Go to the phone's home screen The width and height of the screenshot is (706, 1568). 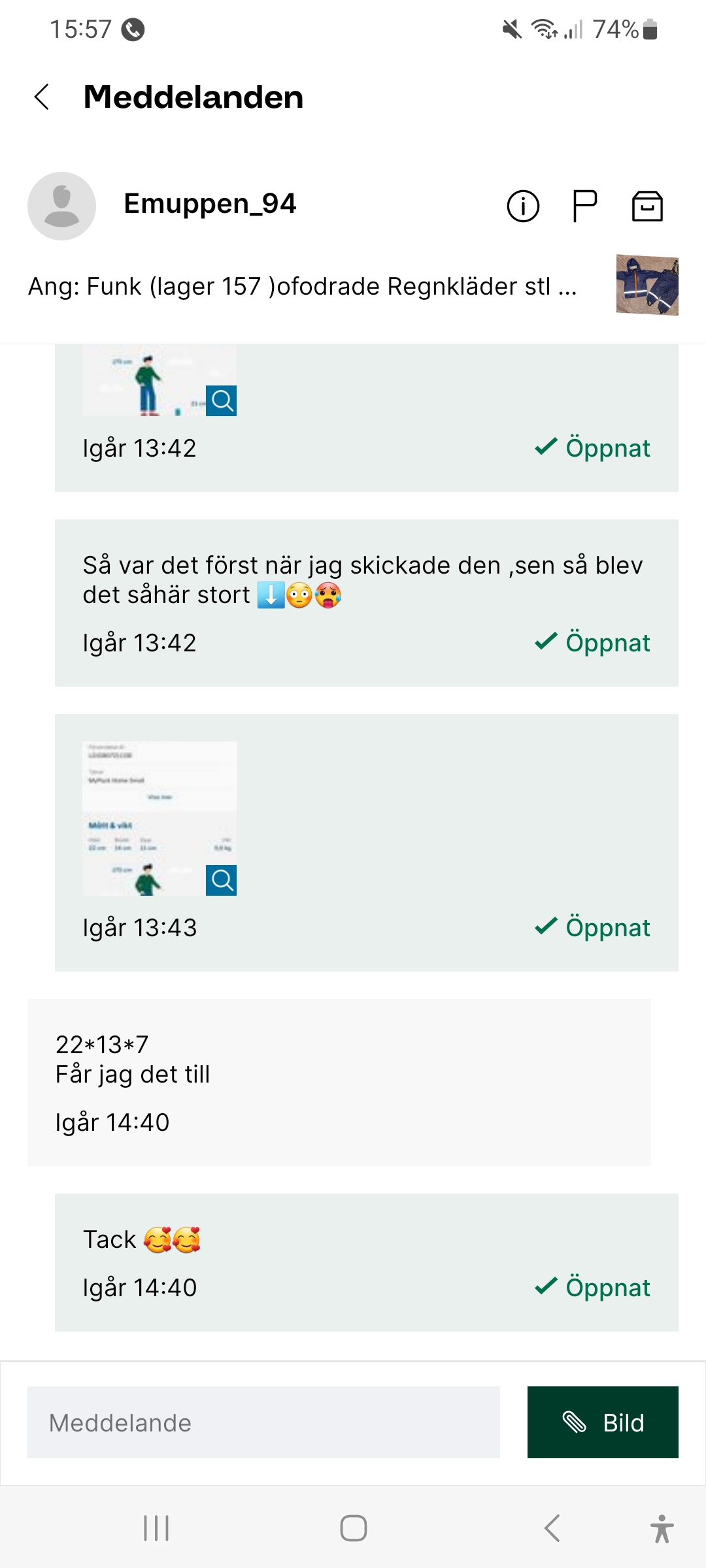(x=353, y=1528)
